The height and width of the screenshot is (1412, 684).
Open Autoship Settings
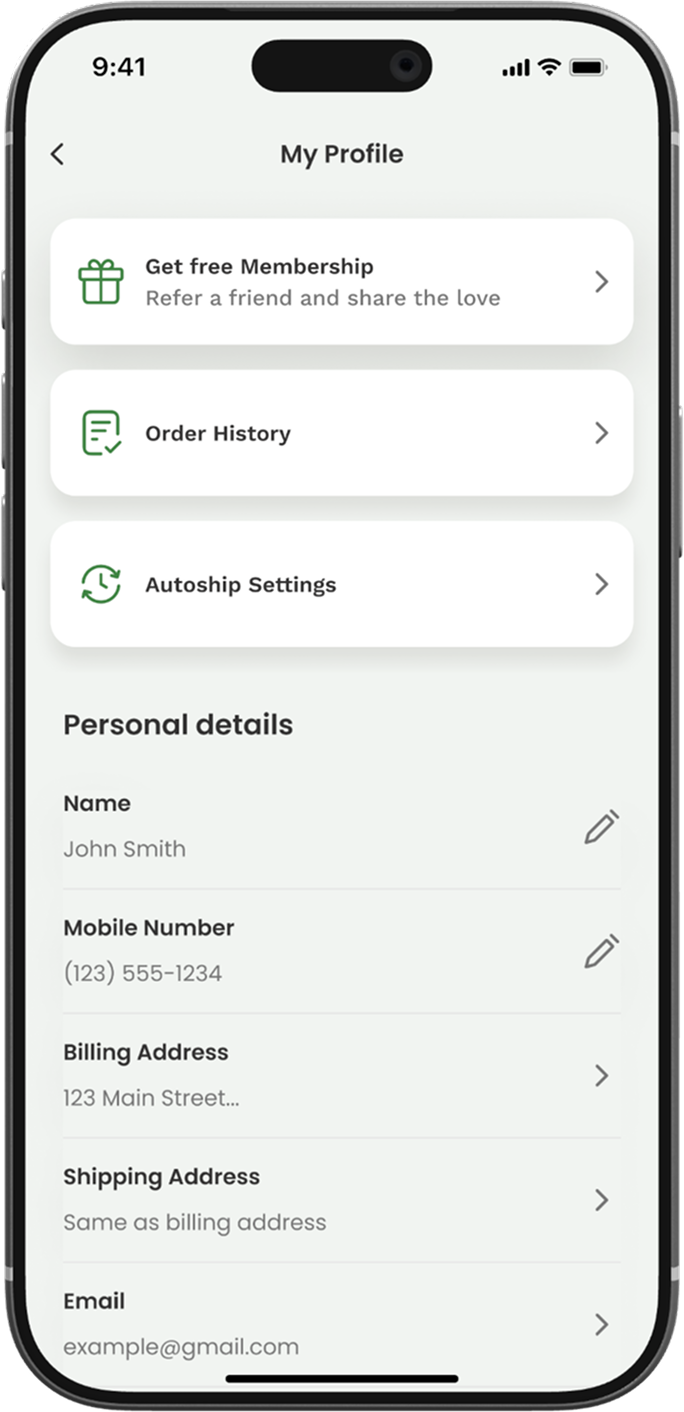[341, 584]
